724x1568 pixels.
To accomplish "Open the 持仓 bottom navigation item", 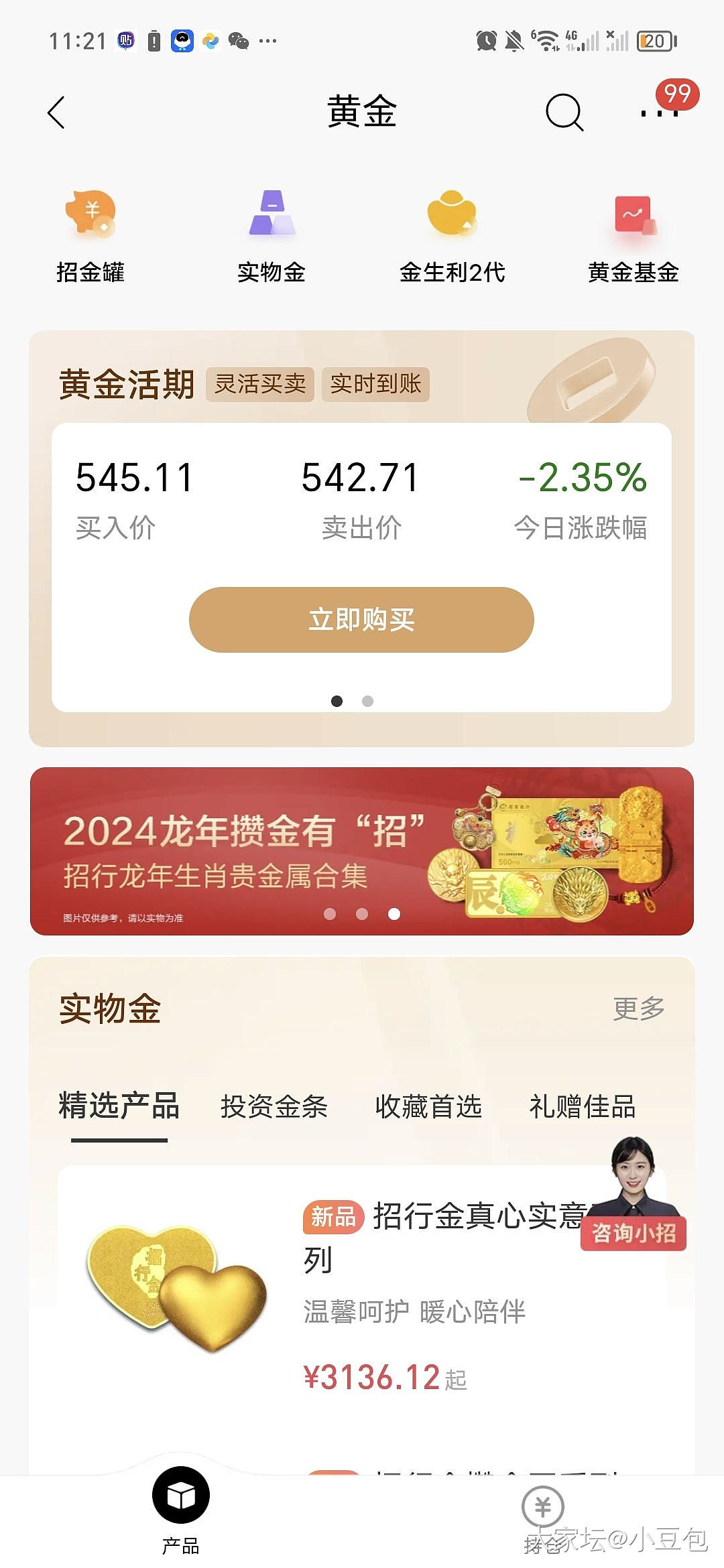I will (543, 1520).
